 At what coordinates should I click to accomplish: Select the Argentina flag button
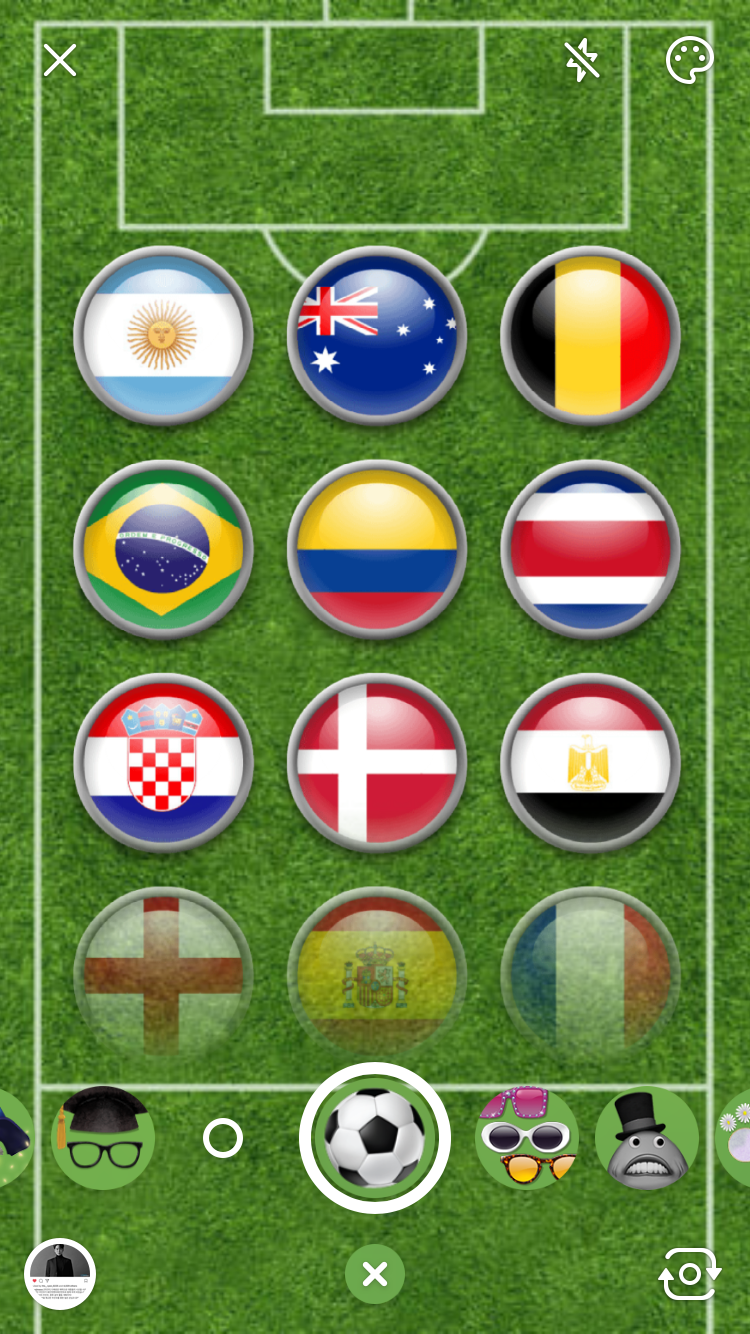[x=163, y=336]
